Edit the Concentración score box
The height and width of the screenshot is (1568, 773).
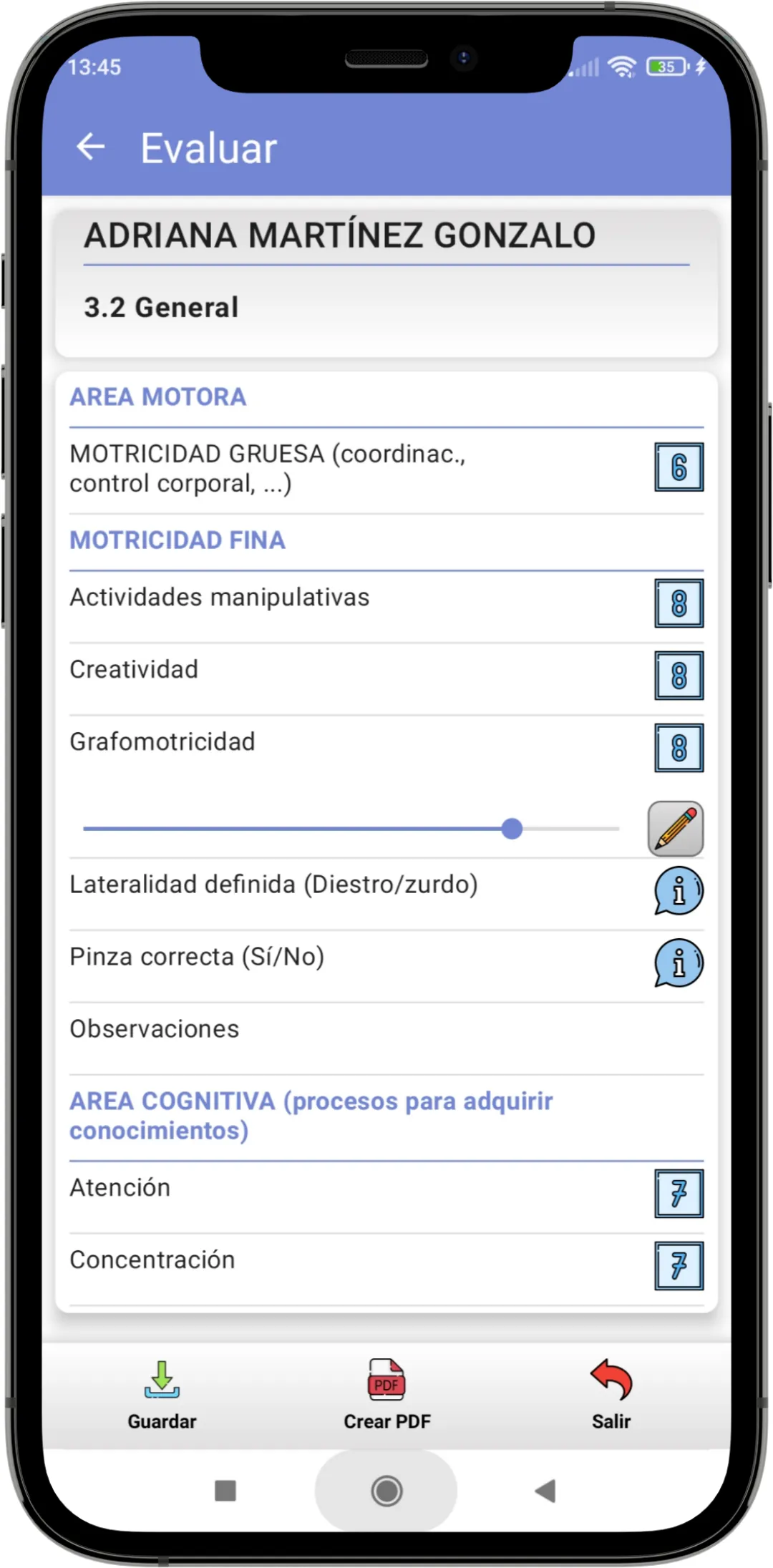click(679, 1266)
